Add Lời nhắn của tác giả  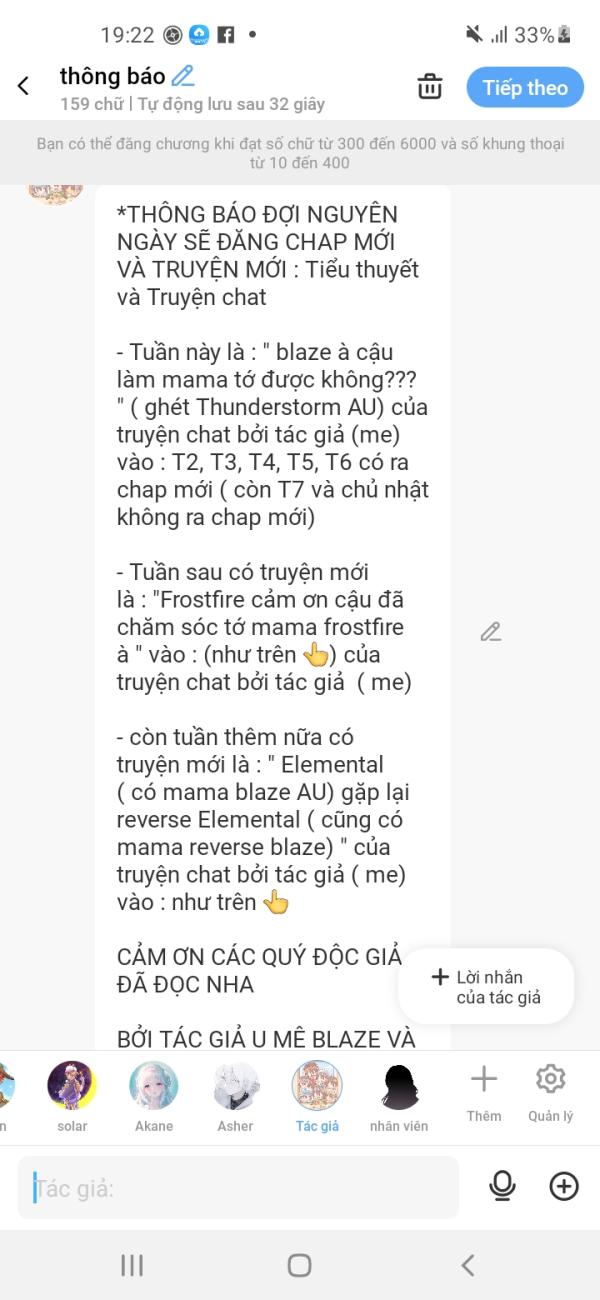486,987
